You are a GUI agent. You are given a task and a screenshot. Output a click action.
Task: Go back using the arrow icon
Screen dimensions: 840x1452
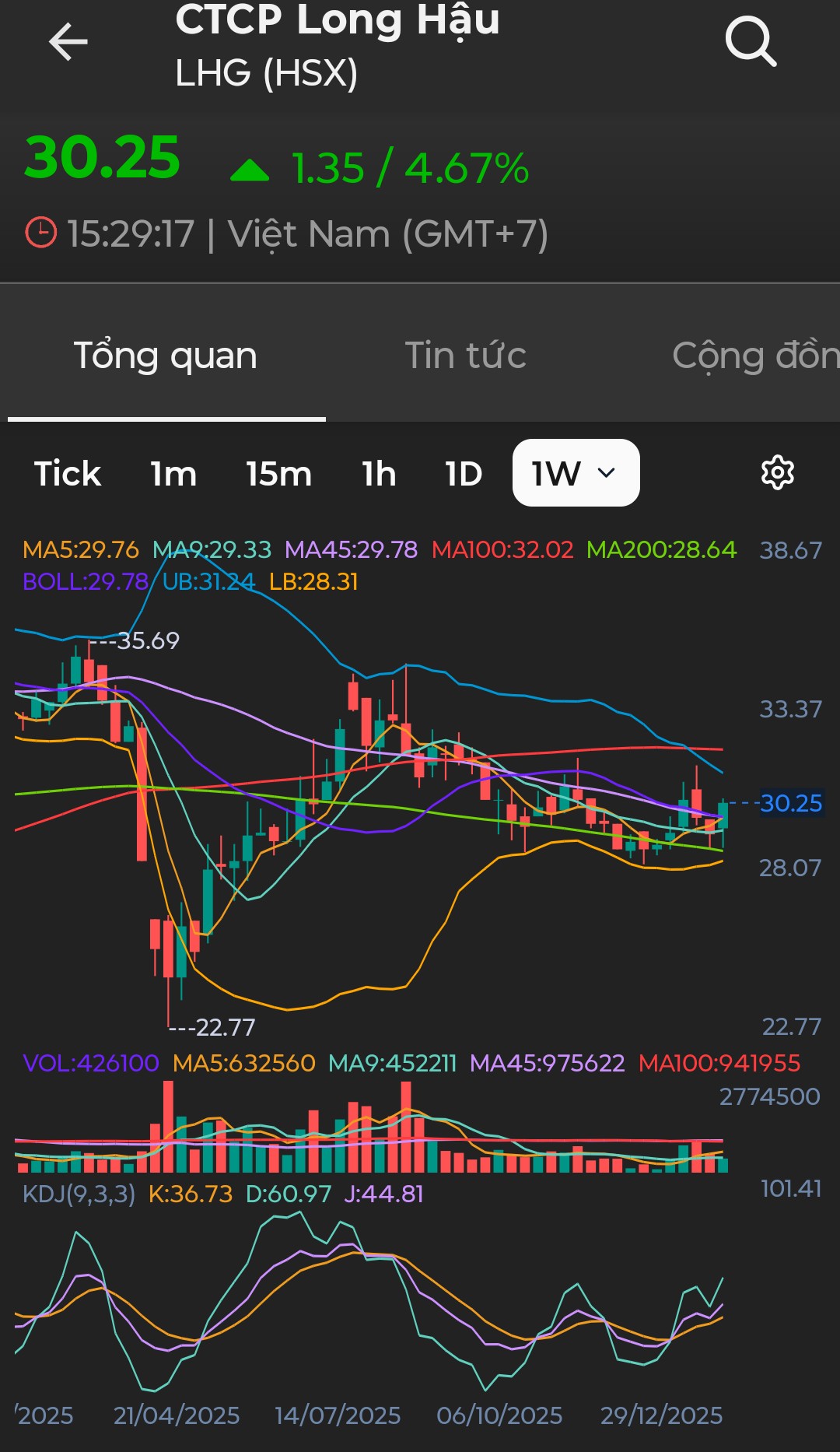[68, 42]
